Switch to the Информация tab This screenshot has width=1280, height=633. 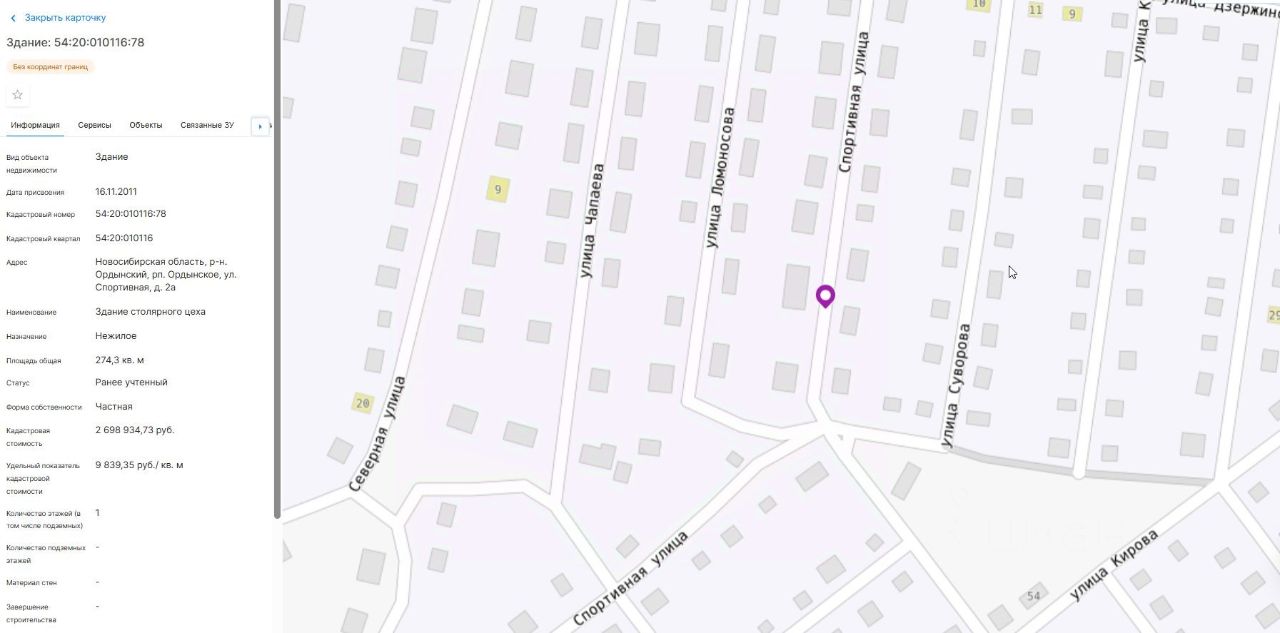(x=35, y=125)
